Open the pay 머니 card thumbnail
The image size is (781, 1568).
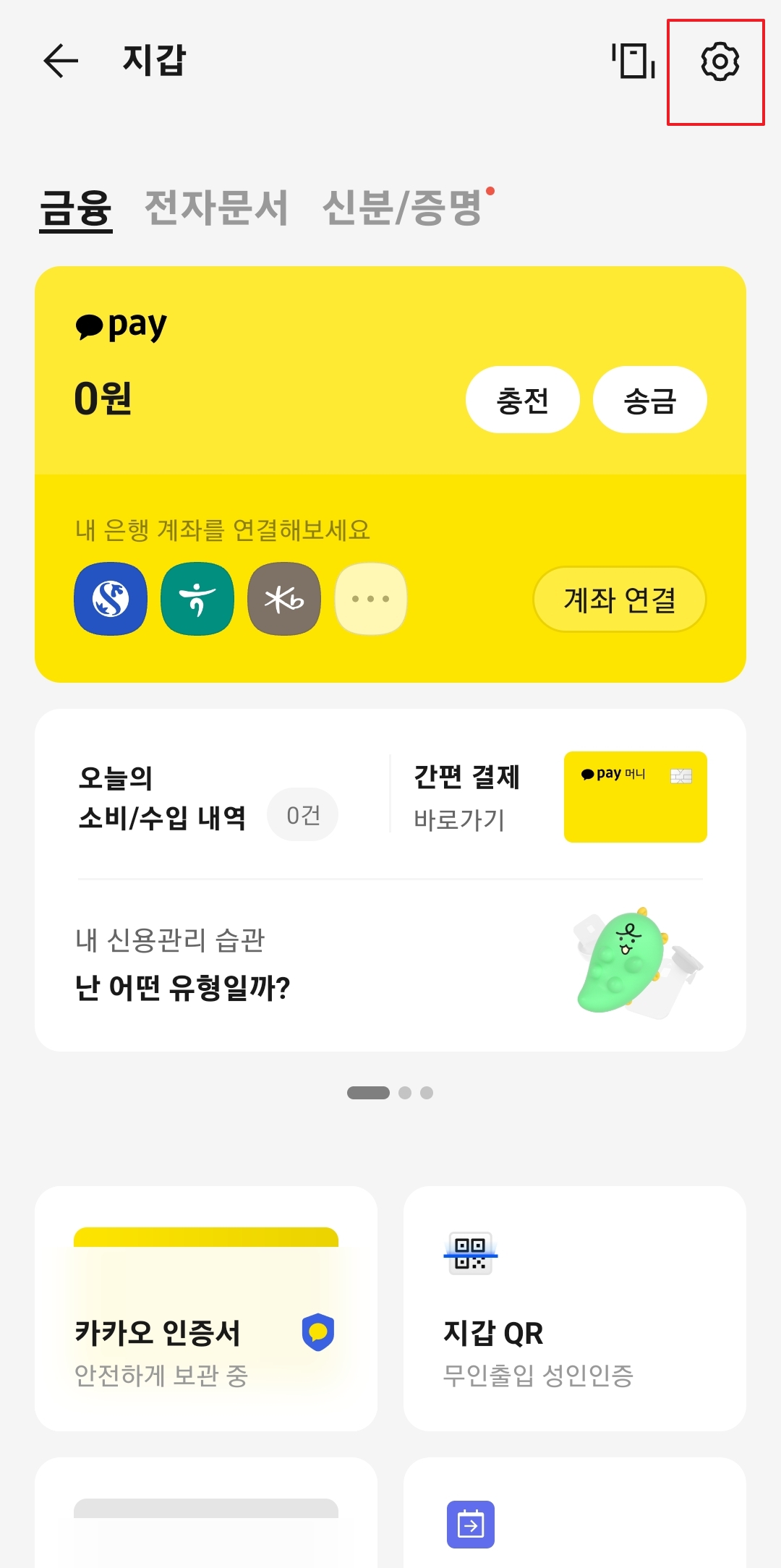coord(635,796)
